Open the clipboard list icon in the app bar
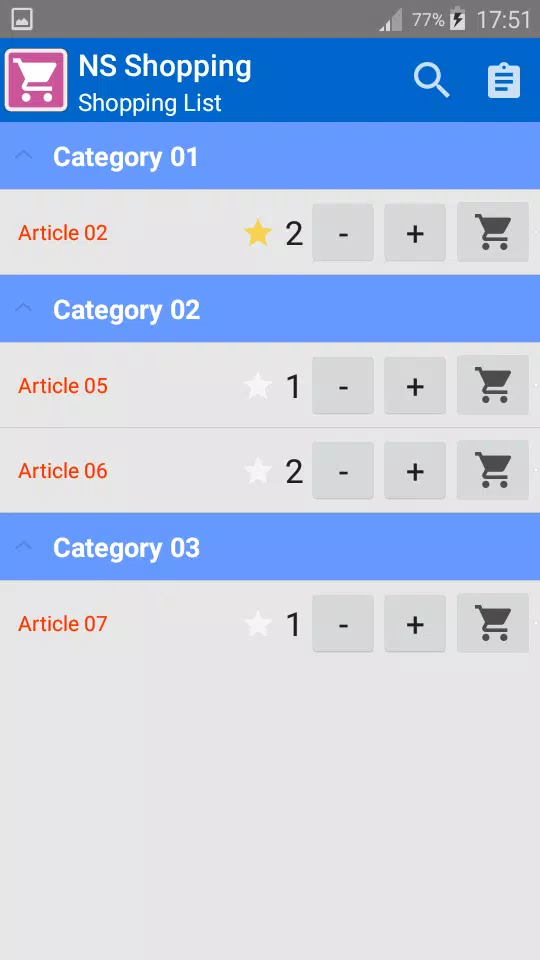The width and height of the screenshot is (540, 960). 504,81
